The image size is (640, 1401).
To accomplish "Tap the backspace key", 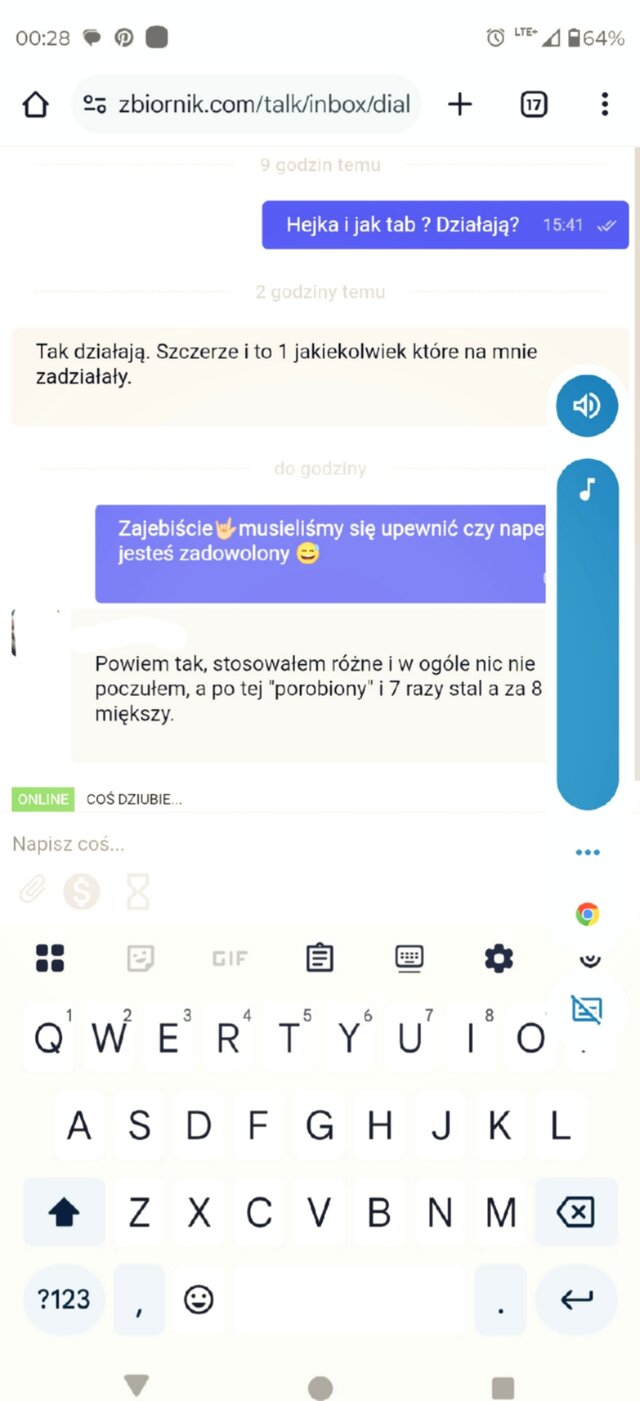I will (x=575, y=1213).
